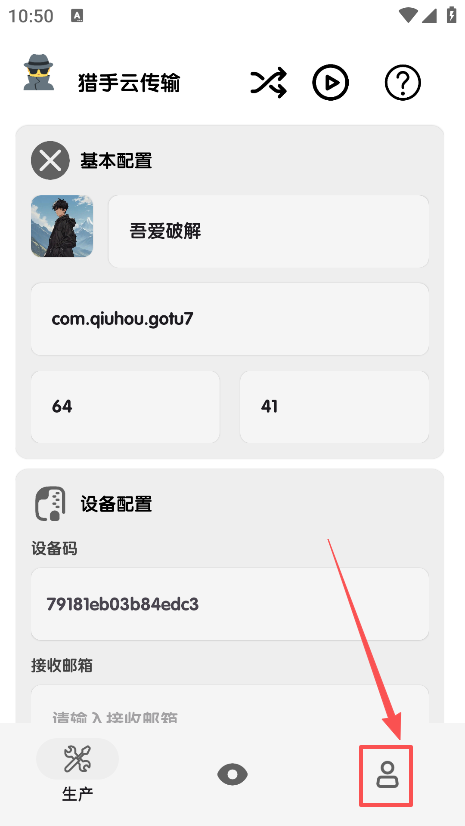The width and height of the screenshot is (465, 826).
Task: Tap the field showing 64
Action: tap(125, 407)
